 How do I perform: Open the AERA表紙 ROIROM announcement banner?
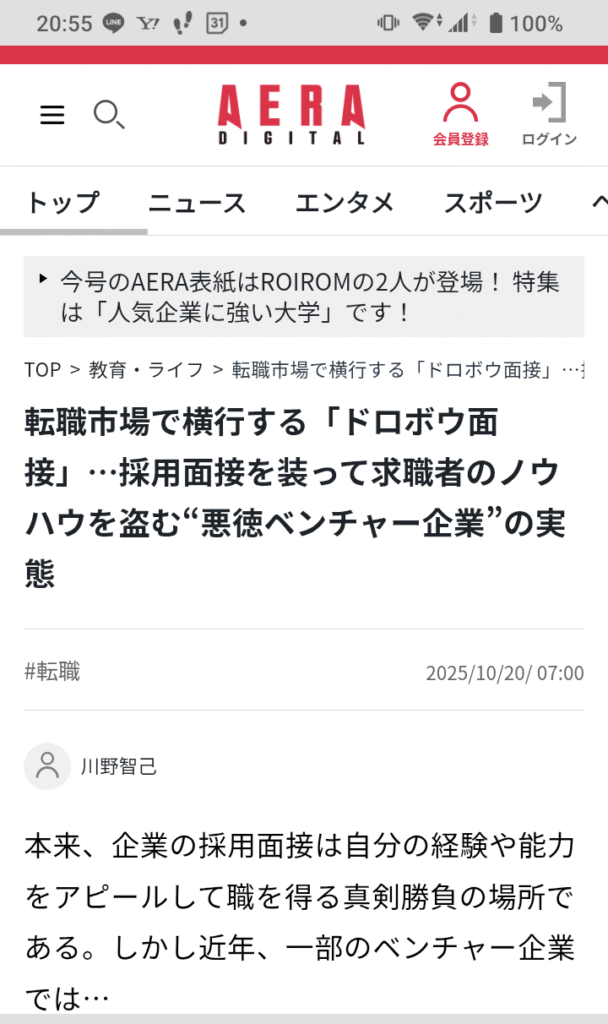[304, 297]
